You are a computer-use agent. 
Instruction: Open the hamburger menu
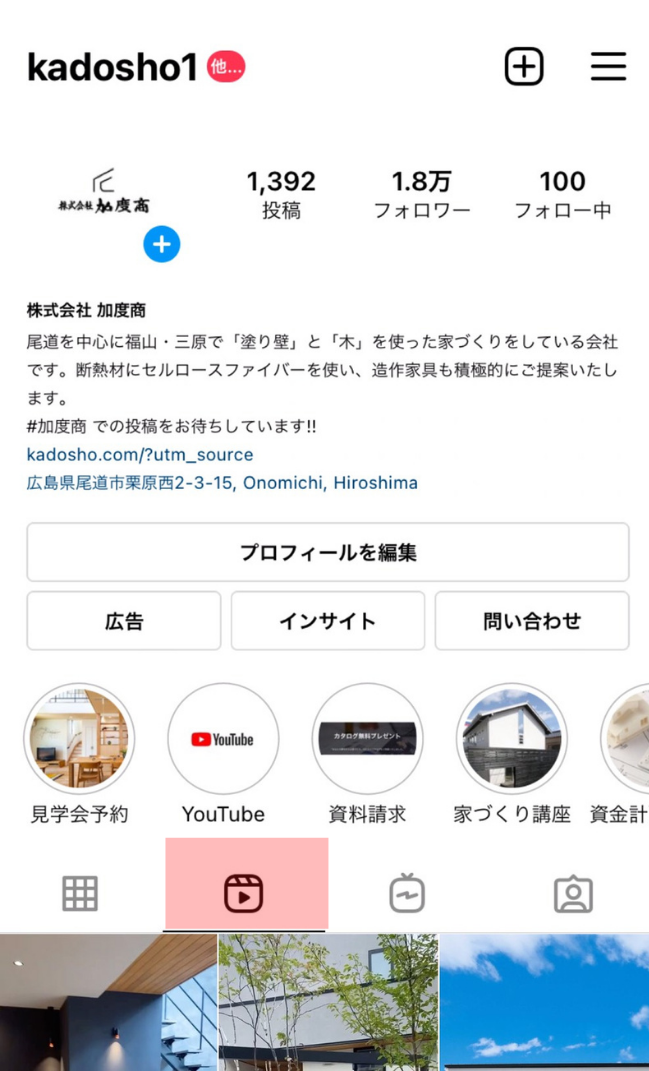[608, 66]
